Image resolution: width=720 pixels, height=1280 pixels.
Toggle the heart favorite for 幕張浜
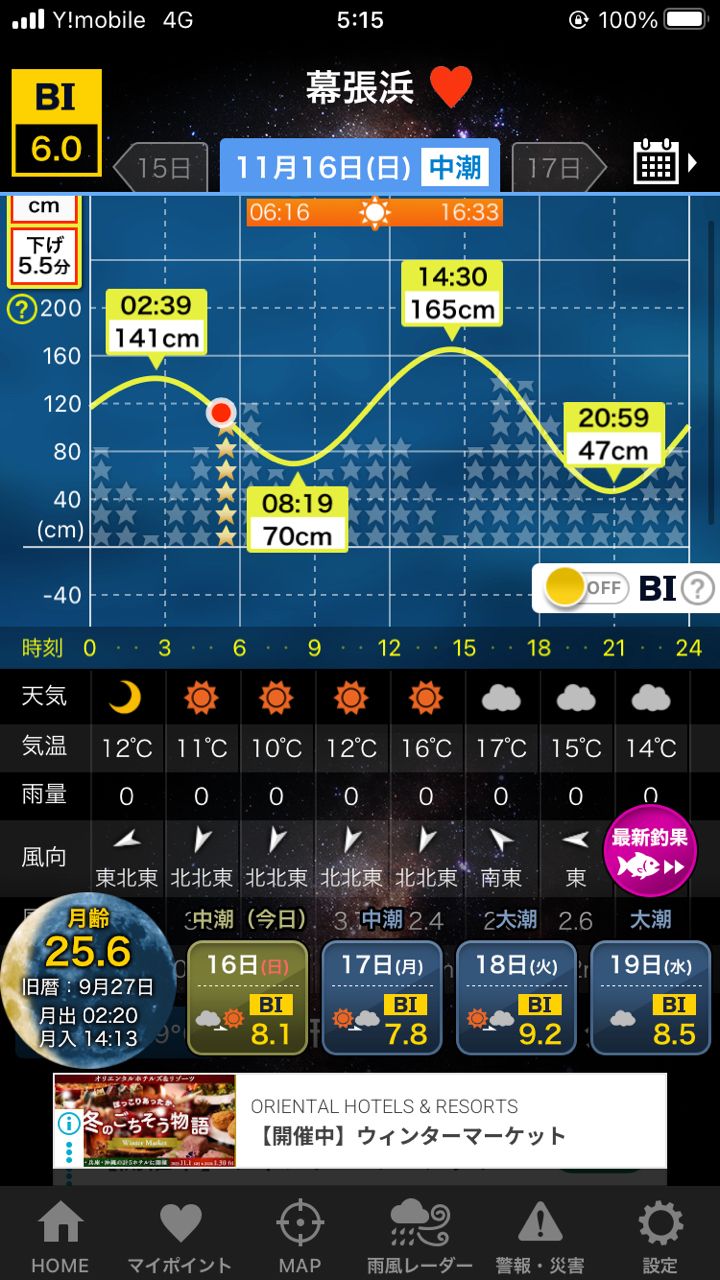[451, 88]
